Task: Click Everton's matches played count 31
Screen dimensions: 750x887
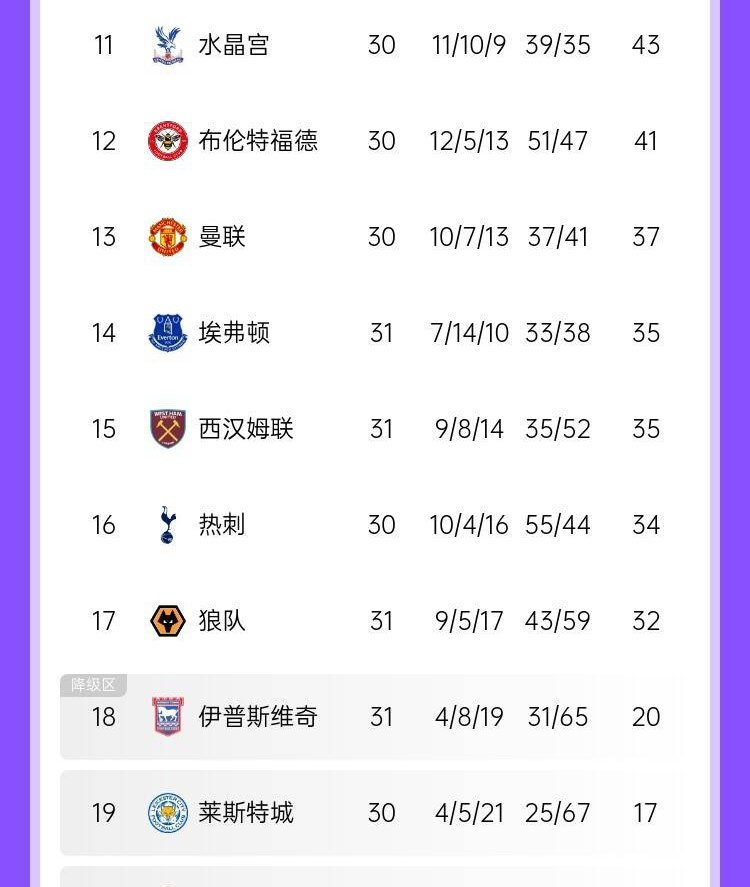Action: tap(381, 333)
